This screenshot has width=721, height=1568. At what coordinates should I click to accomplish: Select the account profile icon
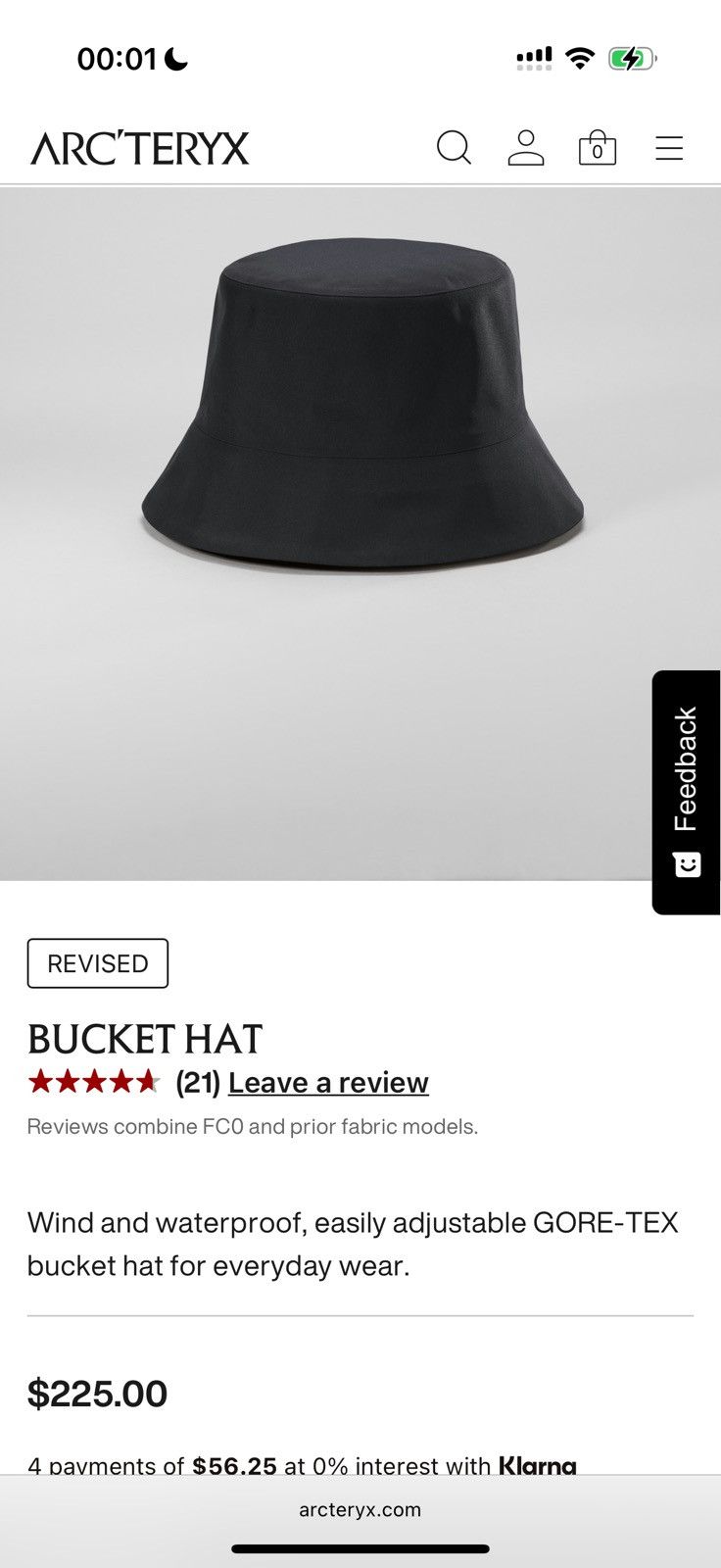tap(526, 148)
